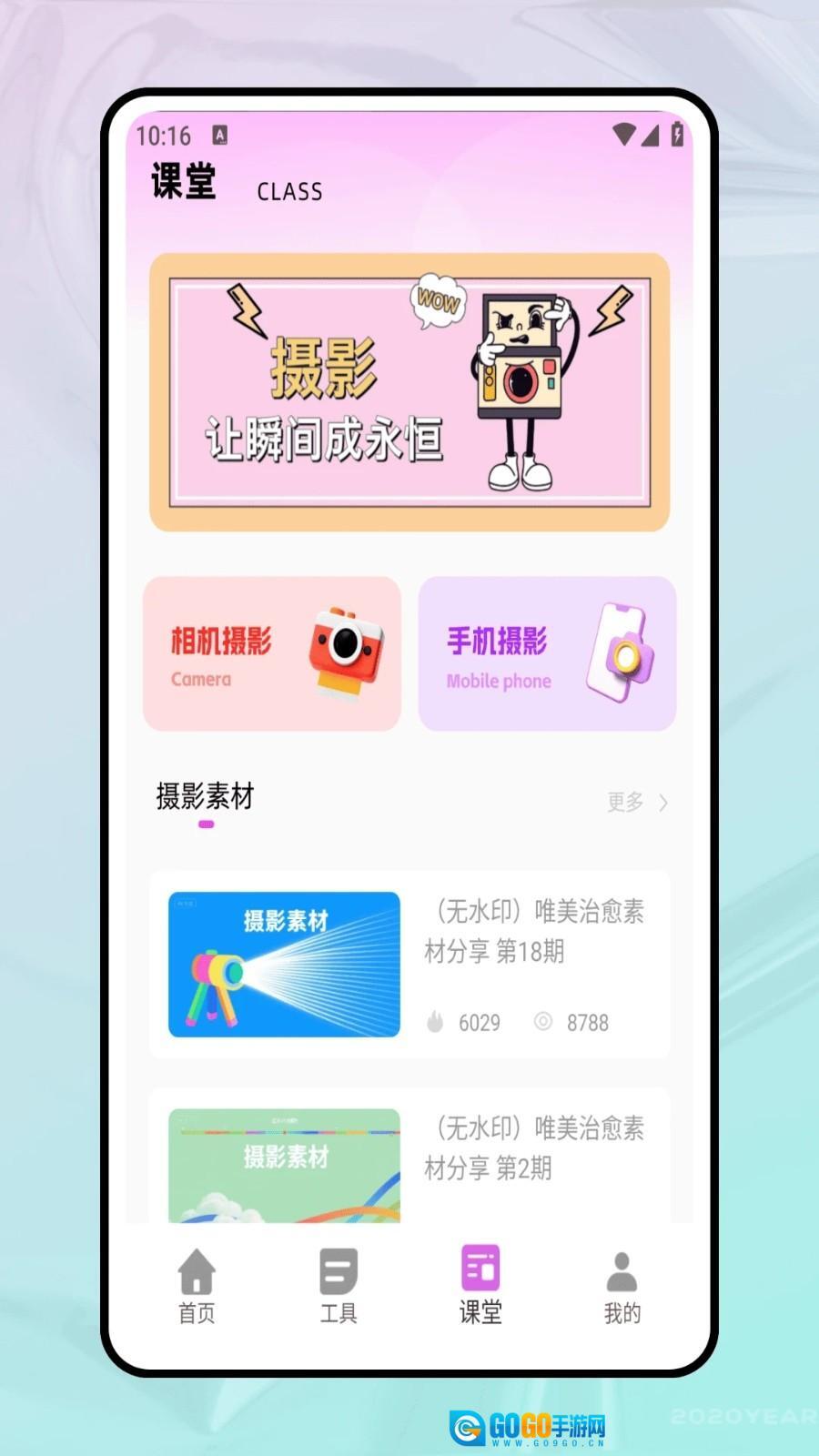The height and width of the screenshot is (1456, 819).
Task: Tap 更多 to see more 摄影素材
Action: pos(637,802)
